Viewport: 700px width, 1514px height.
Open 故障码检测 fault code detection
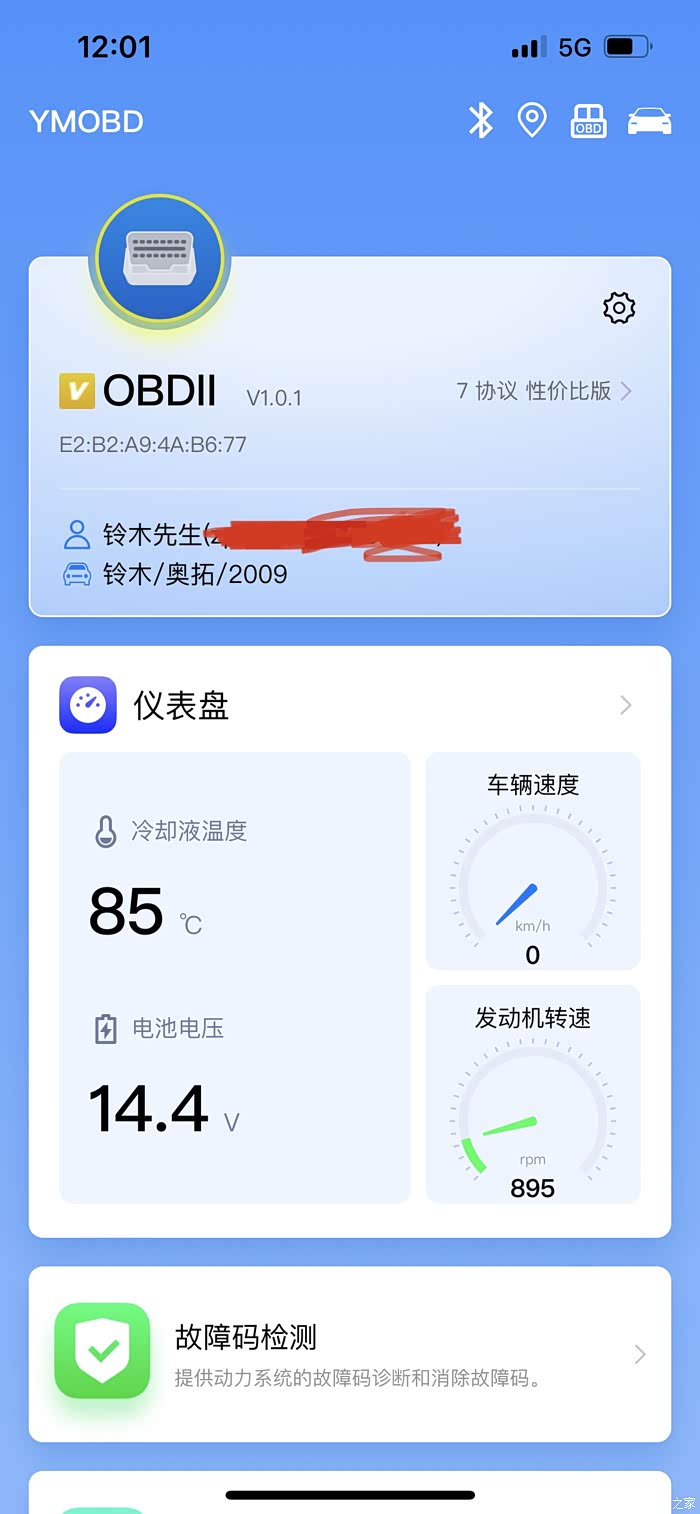coord(350,1354)
